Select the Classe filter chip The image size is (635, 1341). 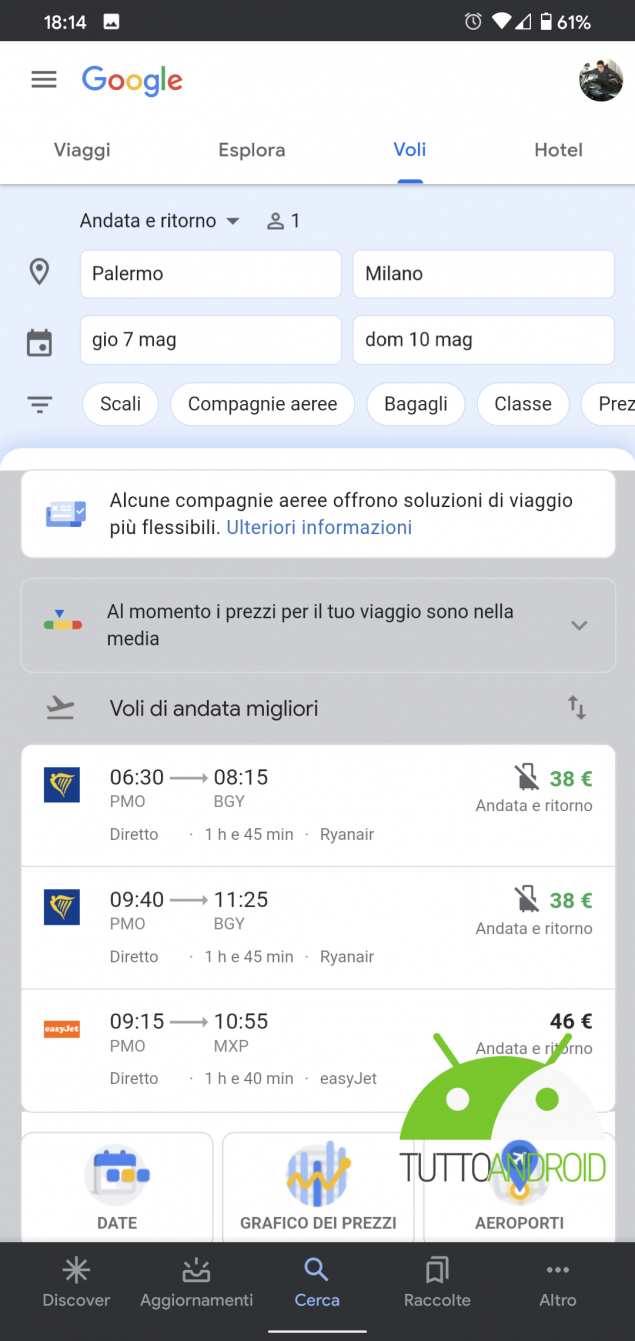[523, 404]
